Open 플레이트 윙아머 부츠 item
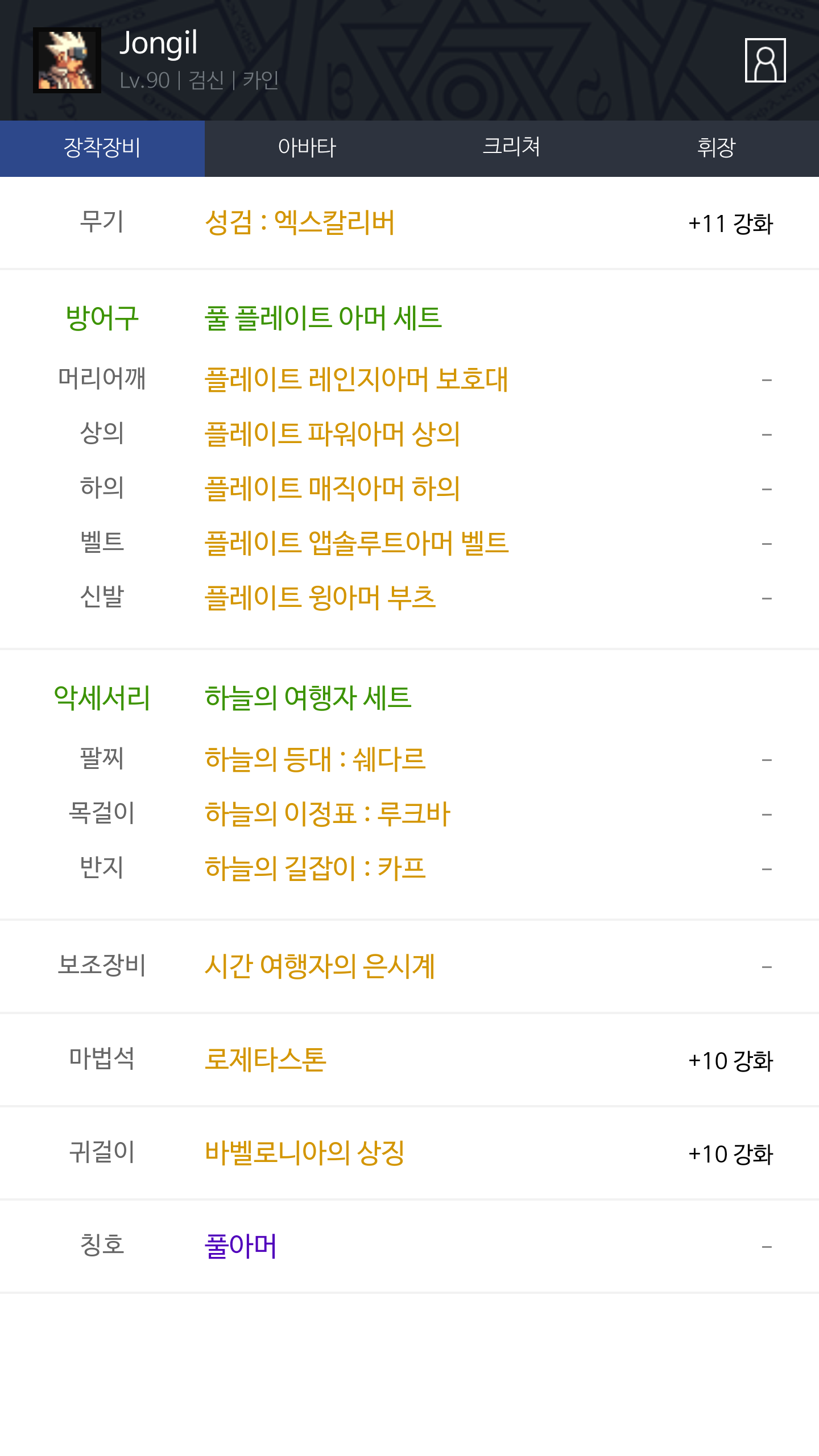 [x=320, y=598]
